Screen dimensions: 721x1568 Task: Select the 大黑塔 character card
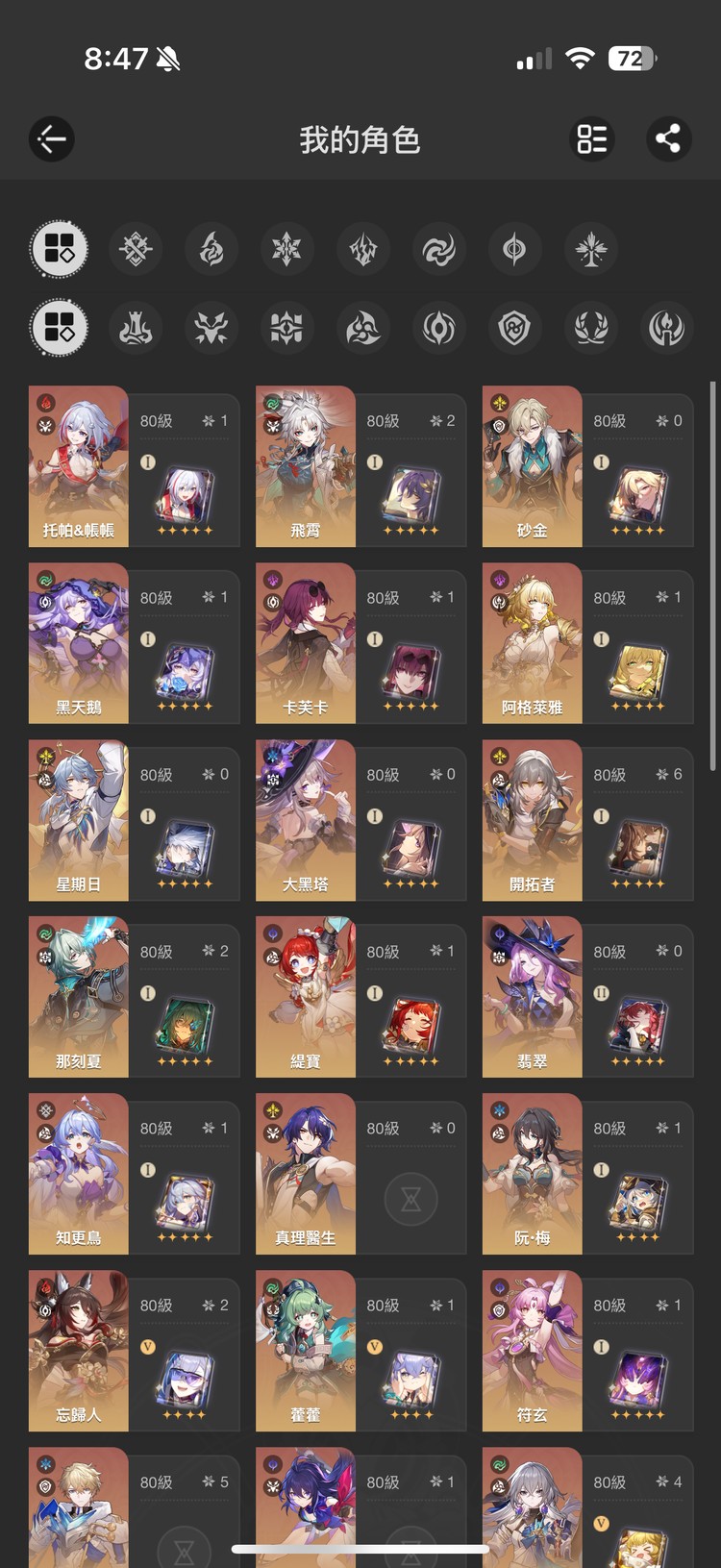point(306,820)
